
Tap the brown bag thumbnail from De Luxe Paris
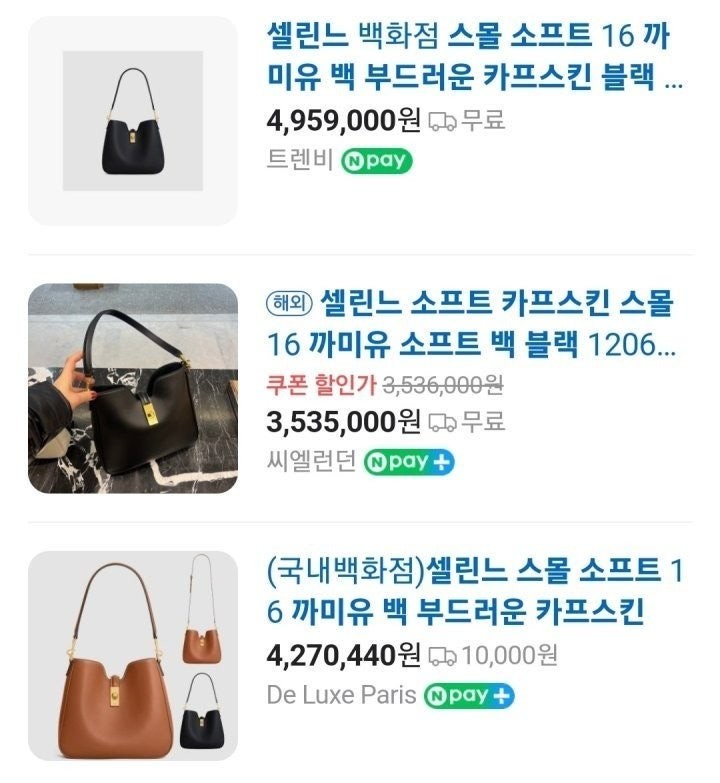pyautogui.click(x=133, y=655)
